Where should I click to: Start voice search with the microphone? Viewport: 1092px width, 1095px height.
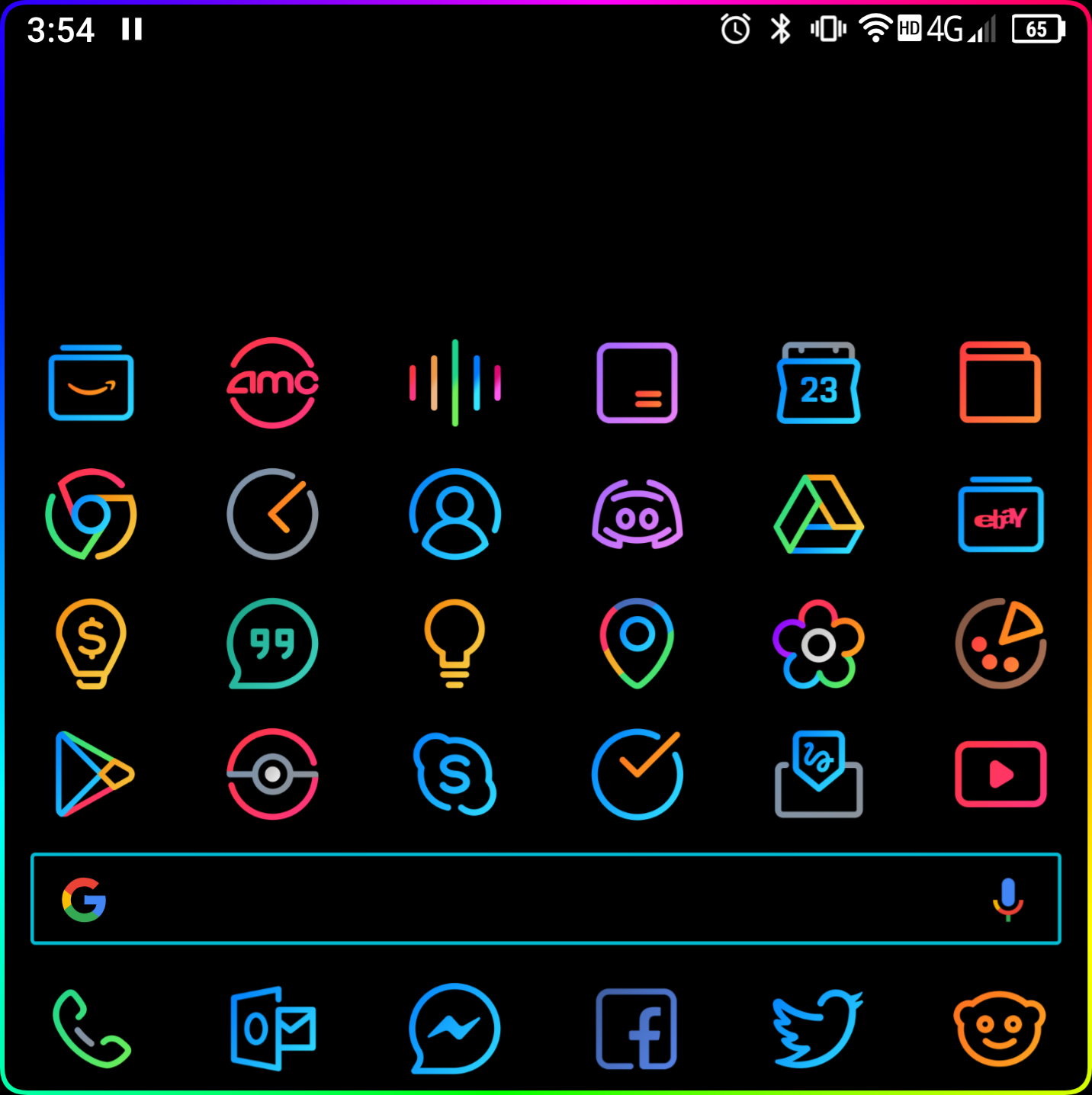pos(1008,901)
